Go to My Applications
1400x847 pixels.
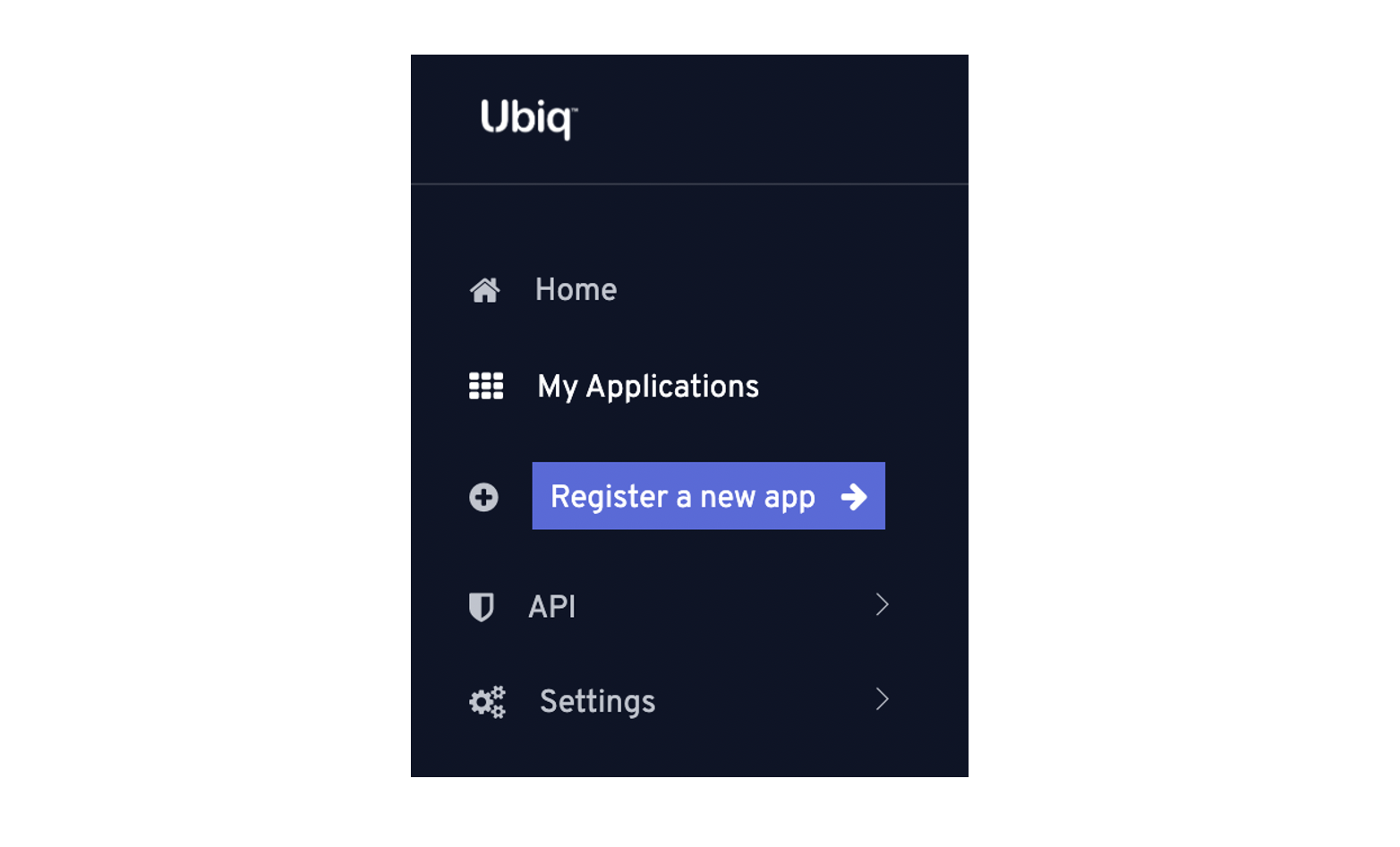tap(647, 387)
